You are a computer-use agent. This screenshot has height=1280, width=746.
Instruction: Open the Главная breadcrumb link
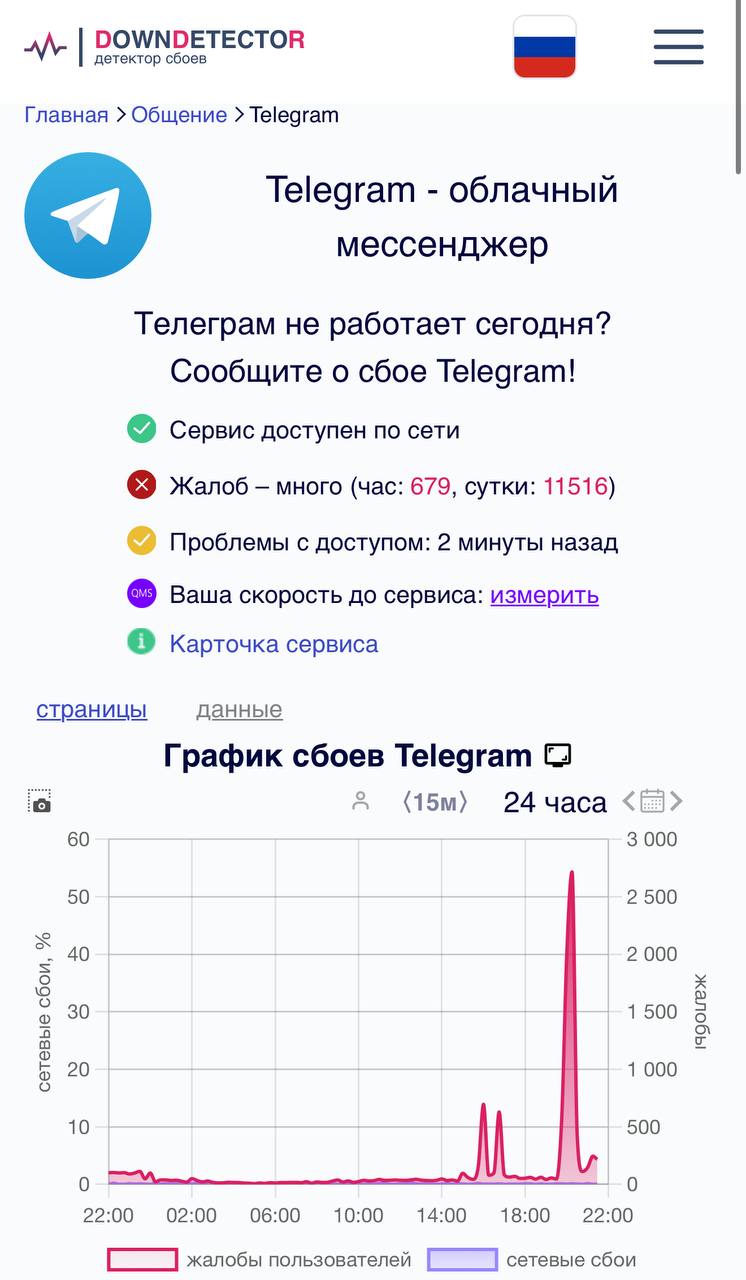click(x=66, y=115)
